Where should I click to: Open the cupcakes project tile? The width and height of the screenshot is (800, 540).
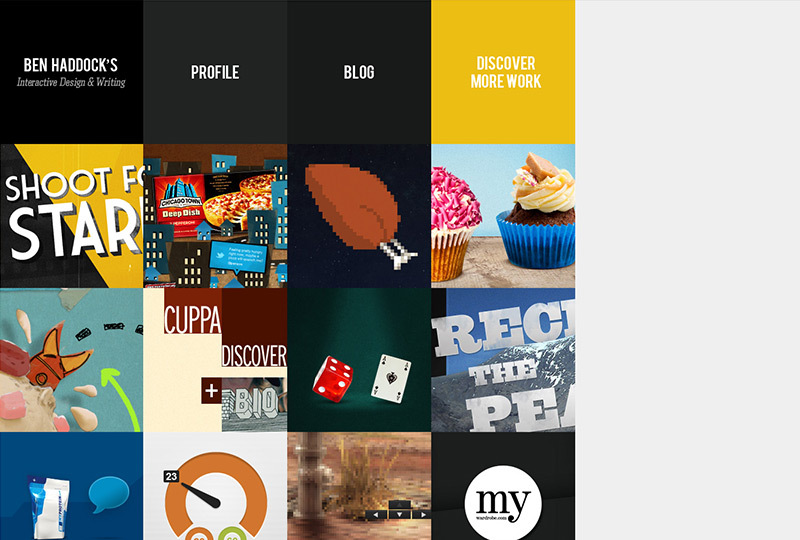point(503,216)
